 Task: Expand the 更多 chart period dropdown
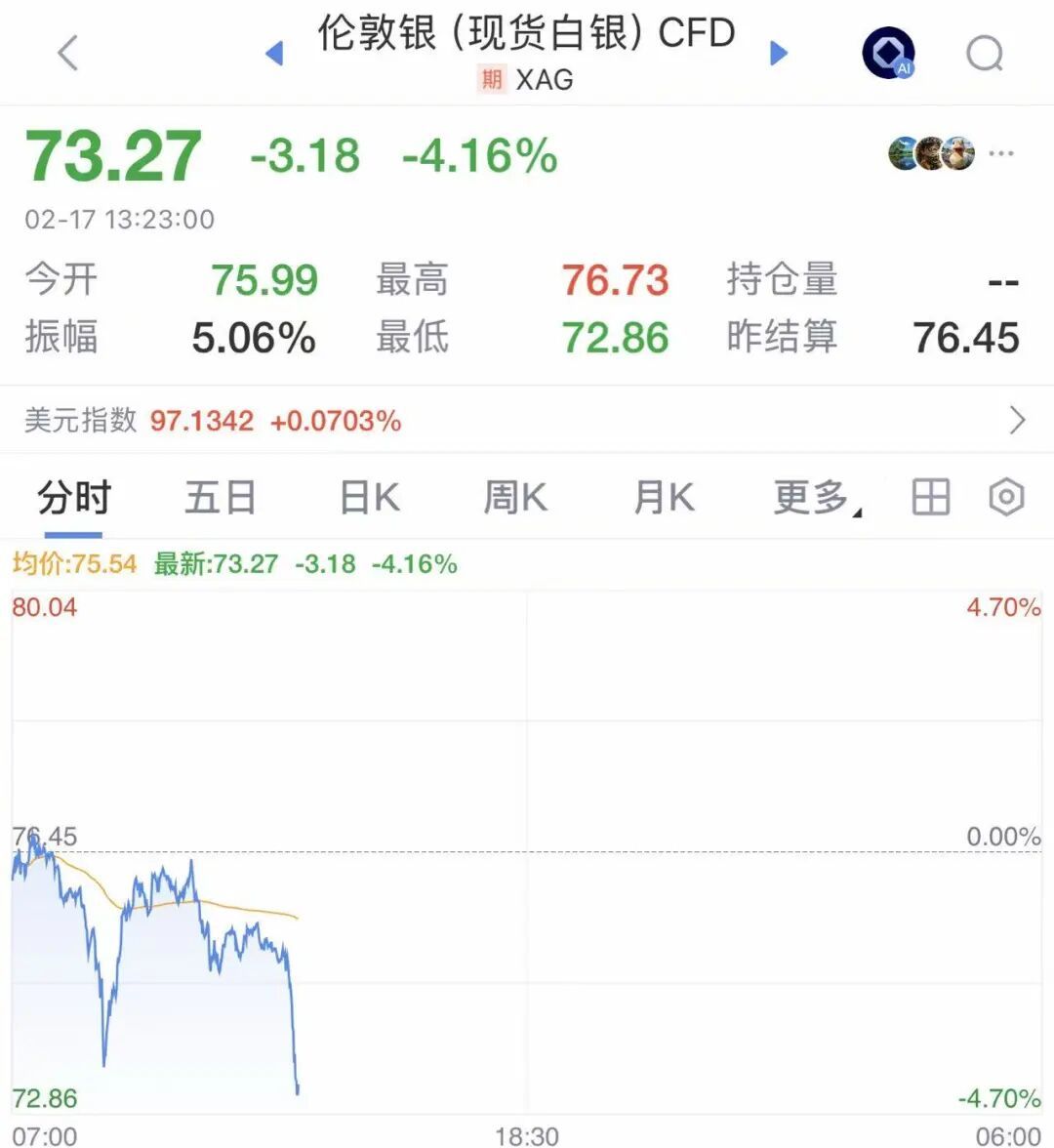click(x=816, y=498)
